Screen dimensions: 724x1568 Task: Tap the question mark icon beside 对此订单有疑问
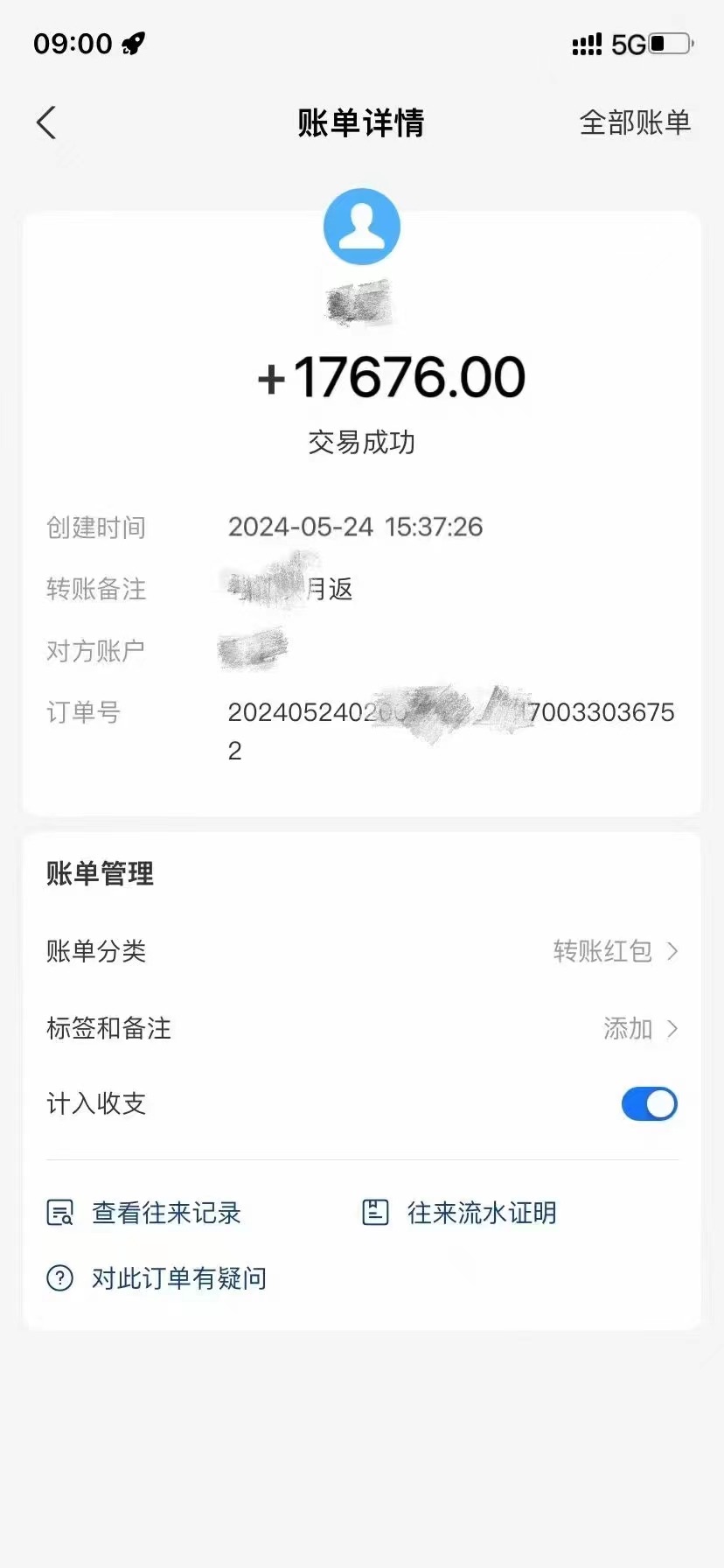[58, 1277]
